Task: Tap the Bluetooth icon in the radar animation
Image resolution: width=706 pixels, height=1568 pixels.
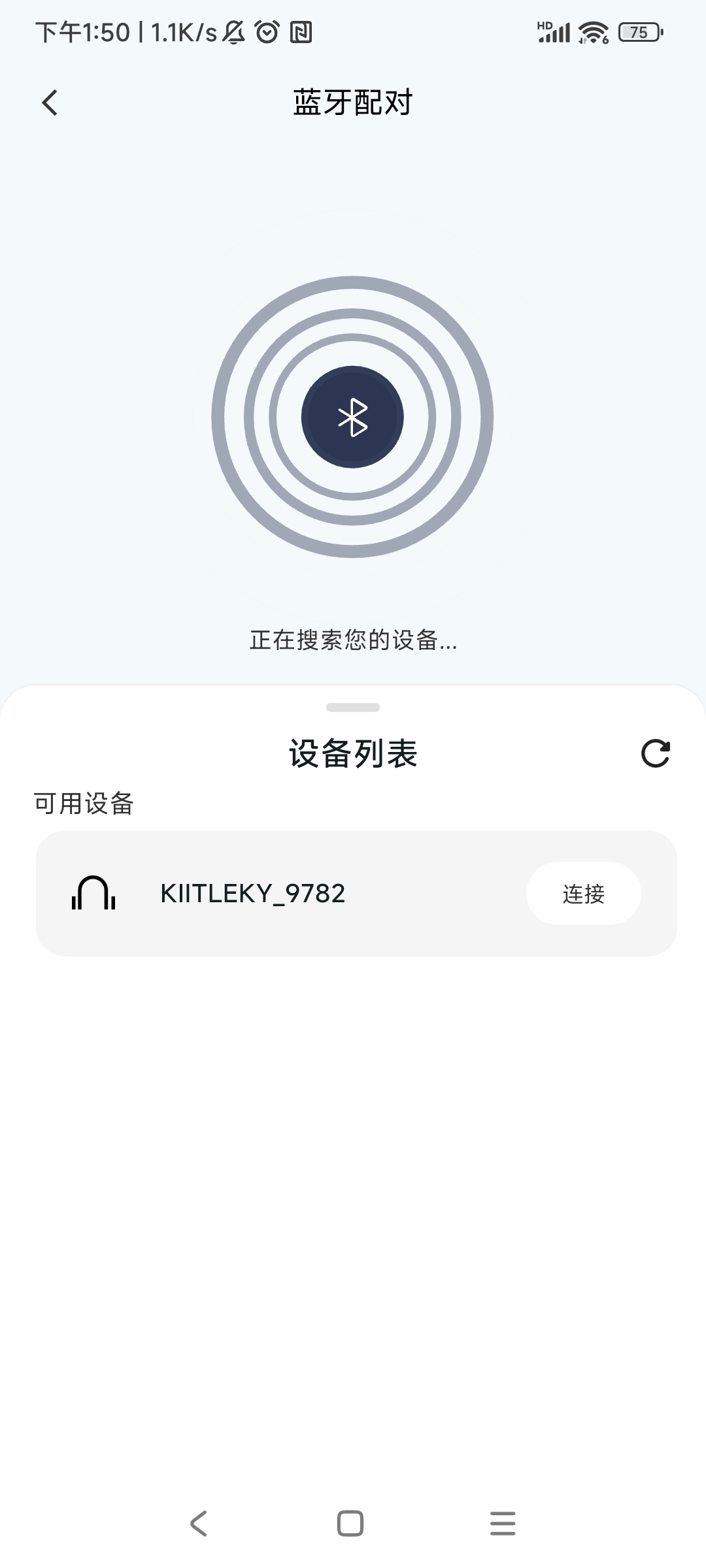Action: click(352, 416)
